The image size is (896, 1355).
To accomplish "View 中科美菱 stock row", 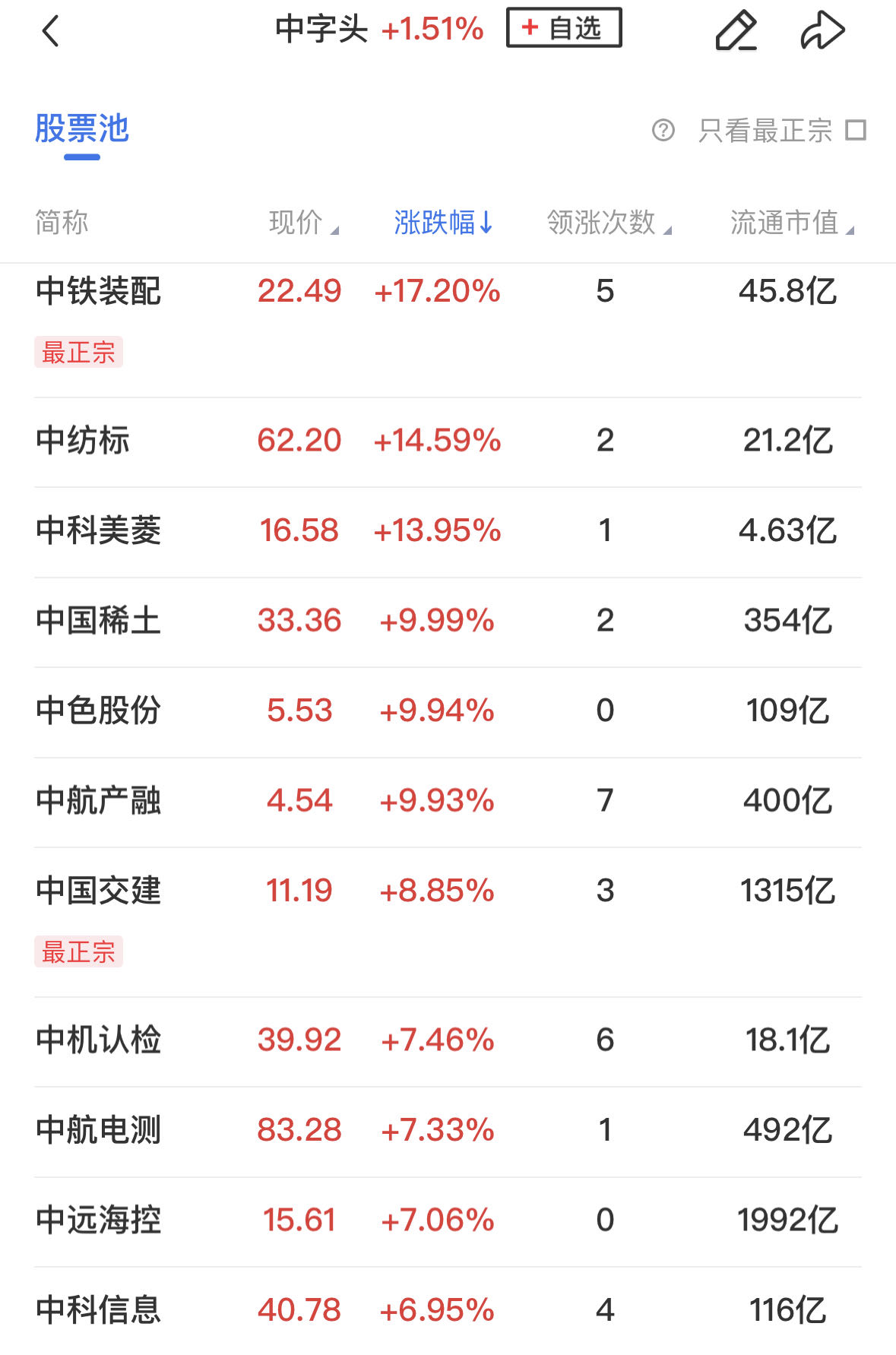I will point(99,530).
